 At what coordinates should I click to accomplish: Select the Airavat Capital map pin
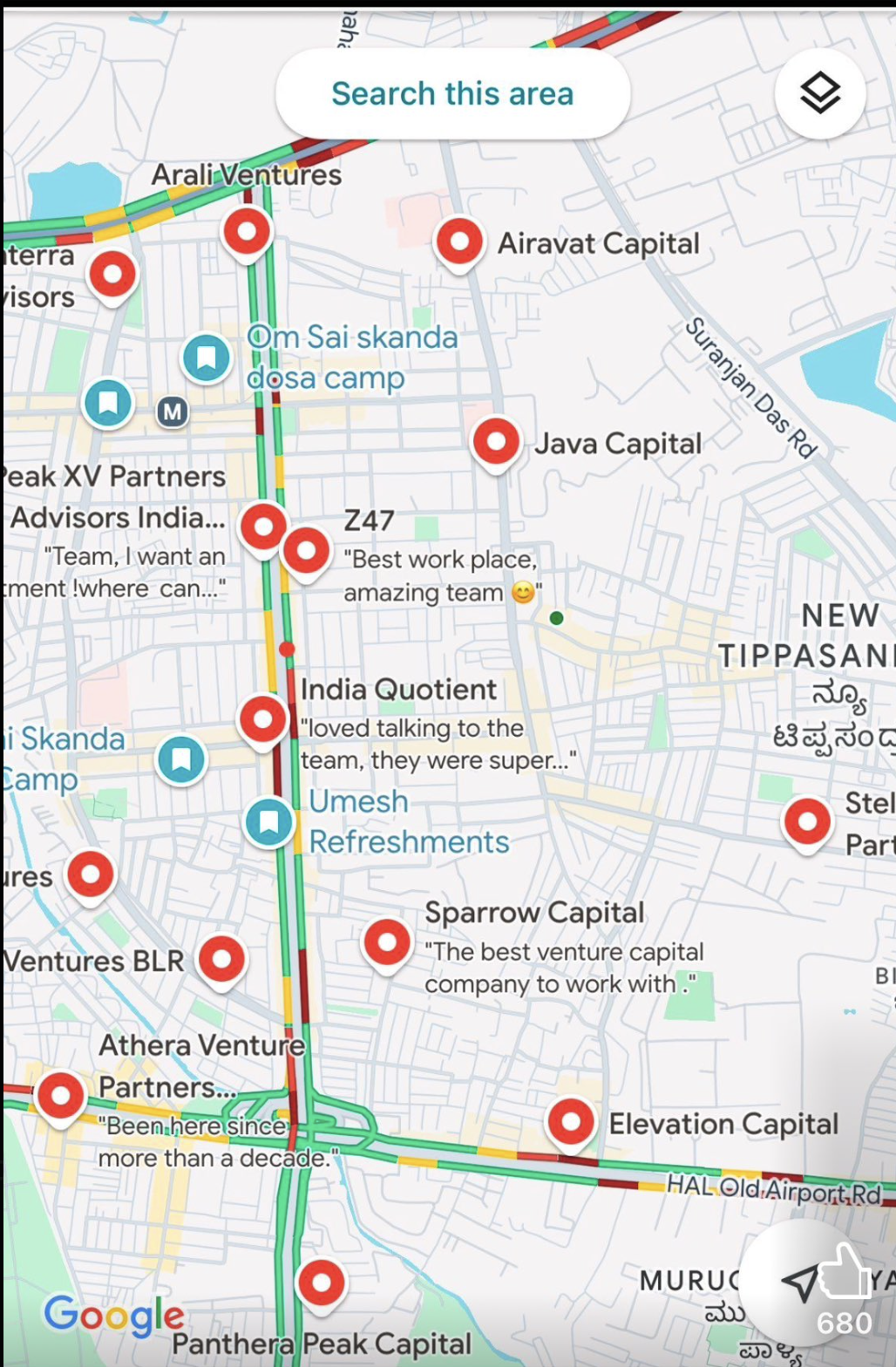pos(459,241)
